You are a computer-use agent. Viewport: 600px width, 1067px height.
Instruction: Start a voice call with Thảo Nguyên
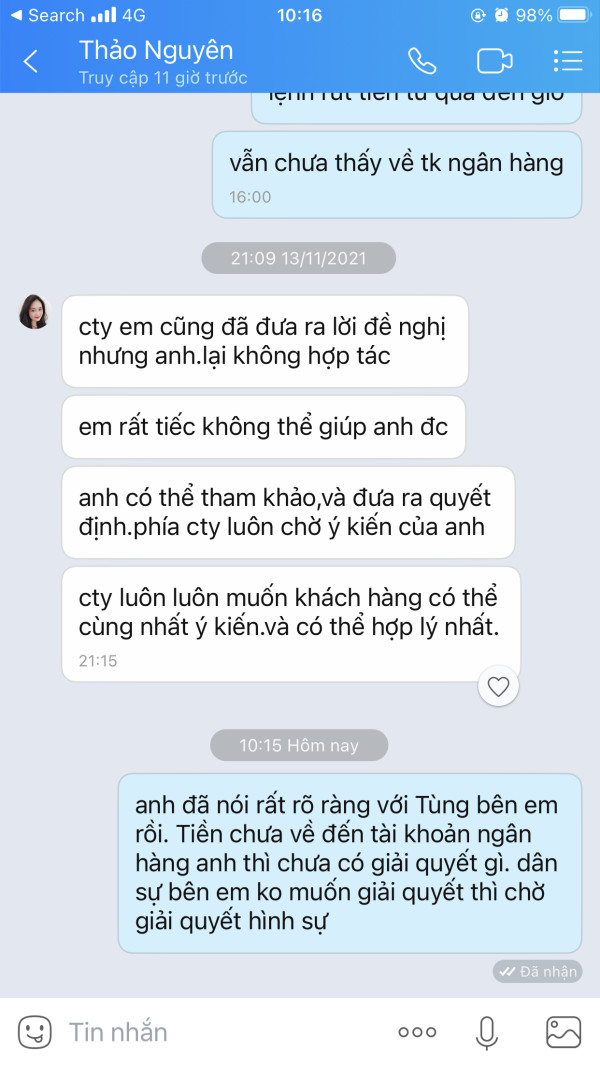point(422,61)
